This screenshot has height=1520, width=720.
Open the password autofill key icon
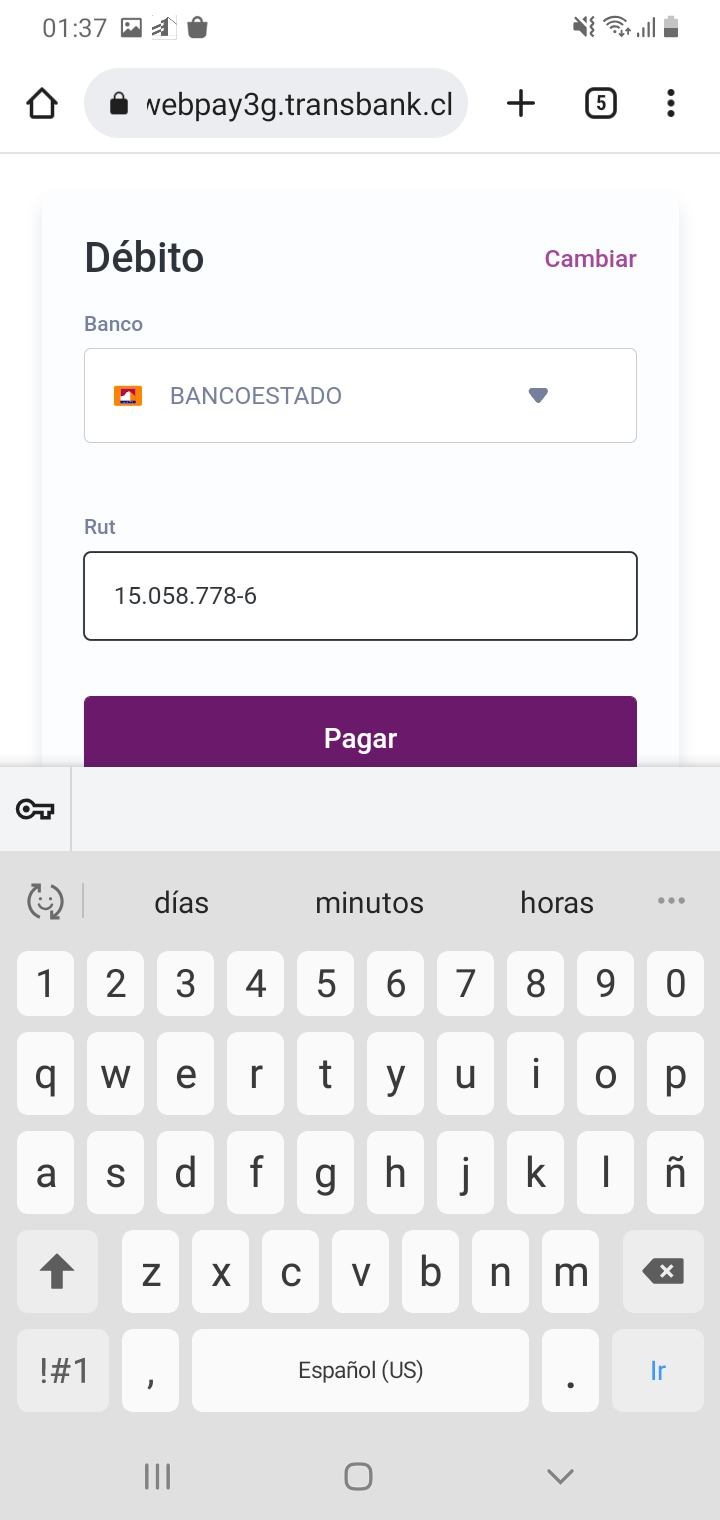tap(36, 810)
